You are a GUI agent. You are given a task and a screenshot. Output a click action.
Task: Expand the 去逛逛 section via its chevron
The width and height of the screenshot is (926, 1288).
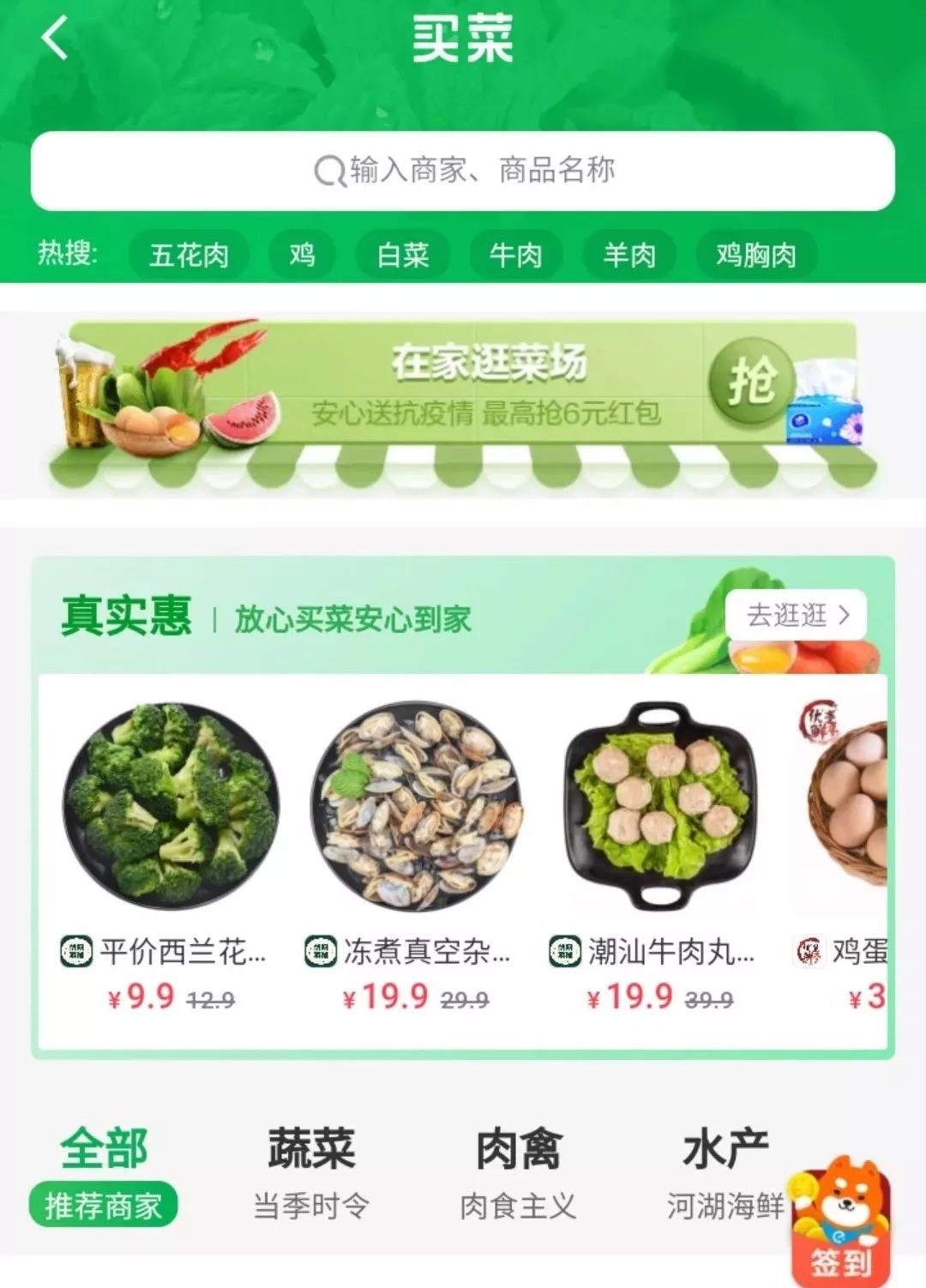pyautogui.click(x=846, y=614)
